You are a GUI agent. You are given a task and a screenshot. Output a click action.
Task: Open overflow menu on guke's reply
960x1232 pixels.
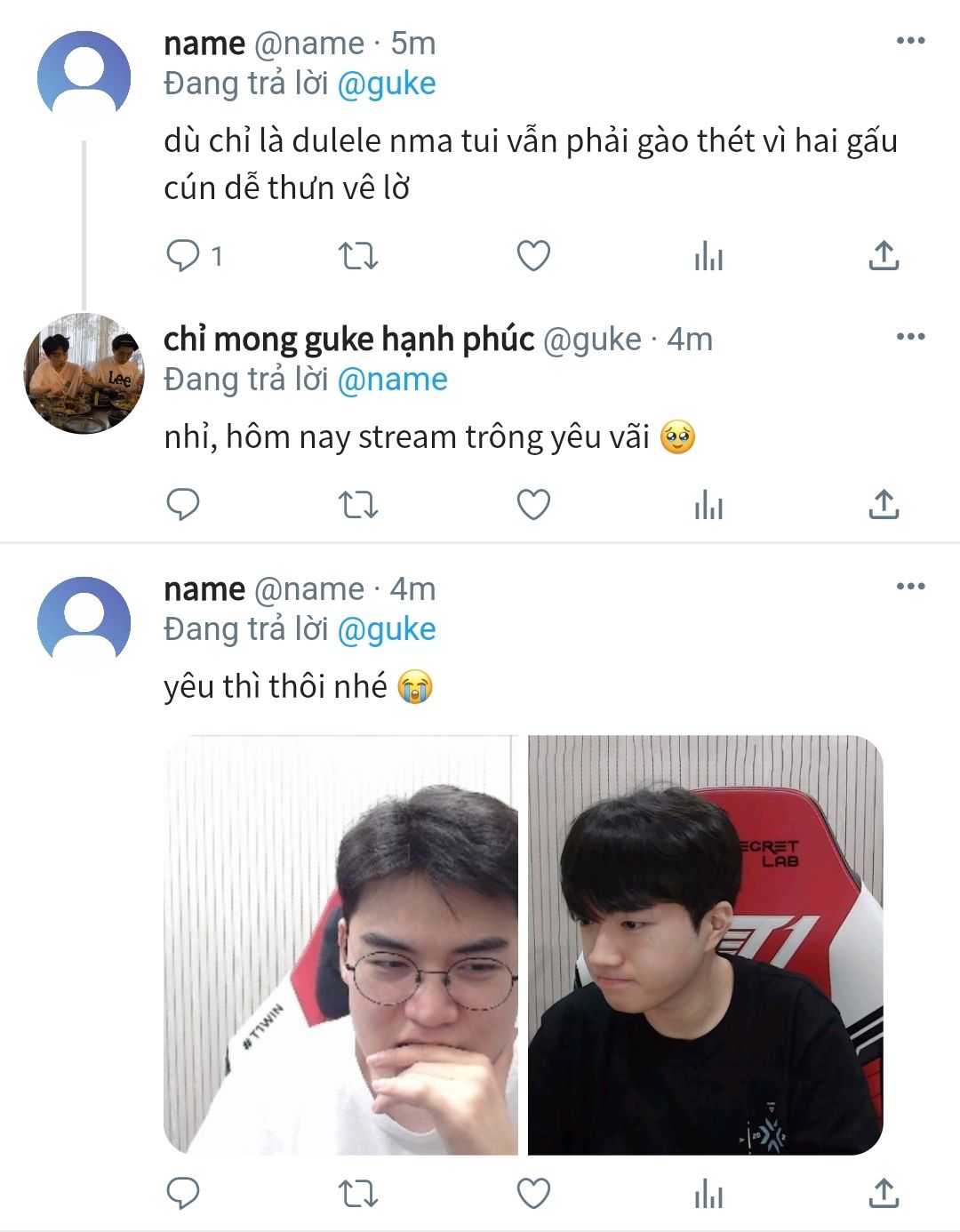910,337
